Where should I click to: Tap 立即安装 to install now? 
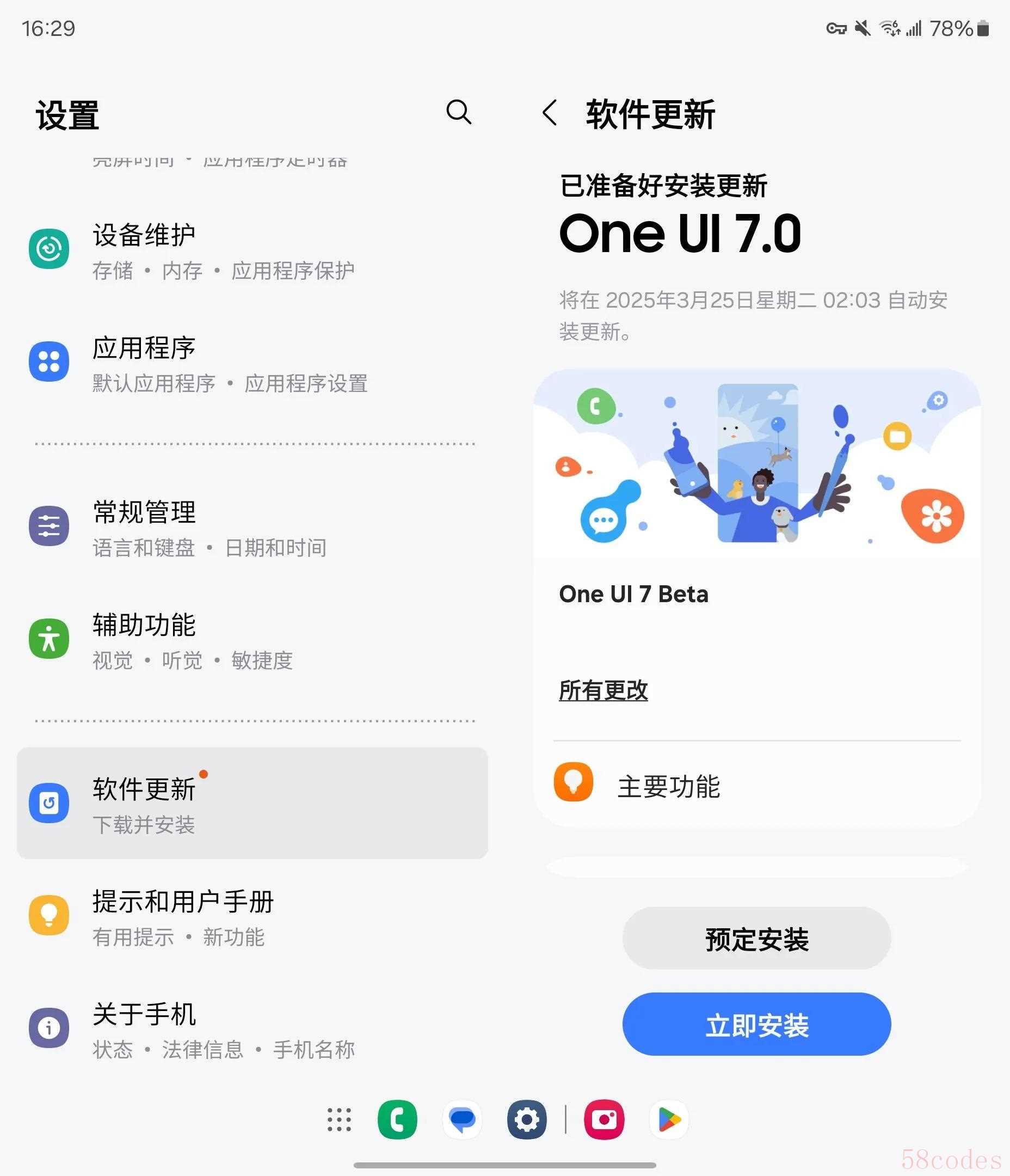click(x=756, y=1025)
